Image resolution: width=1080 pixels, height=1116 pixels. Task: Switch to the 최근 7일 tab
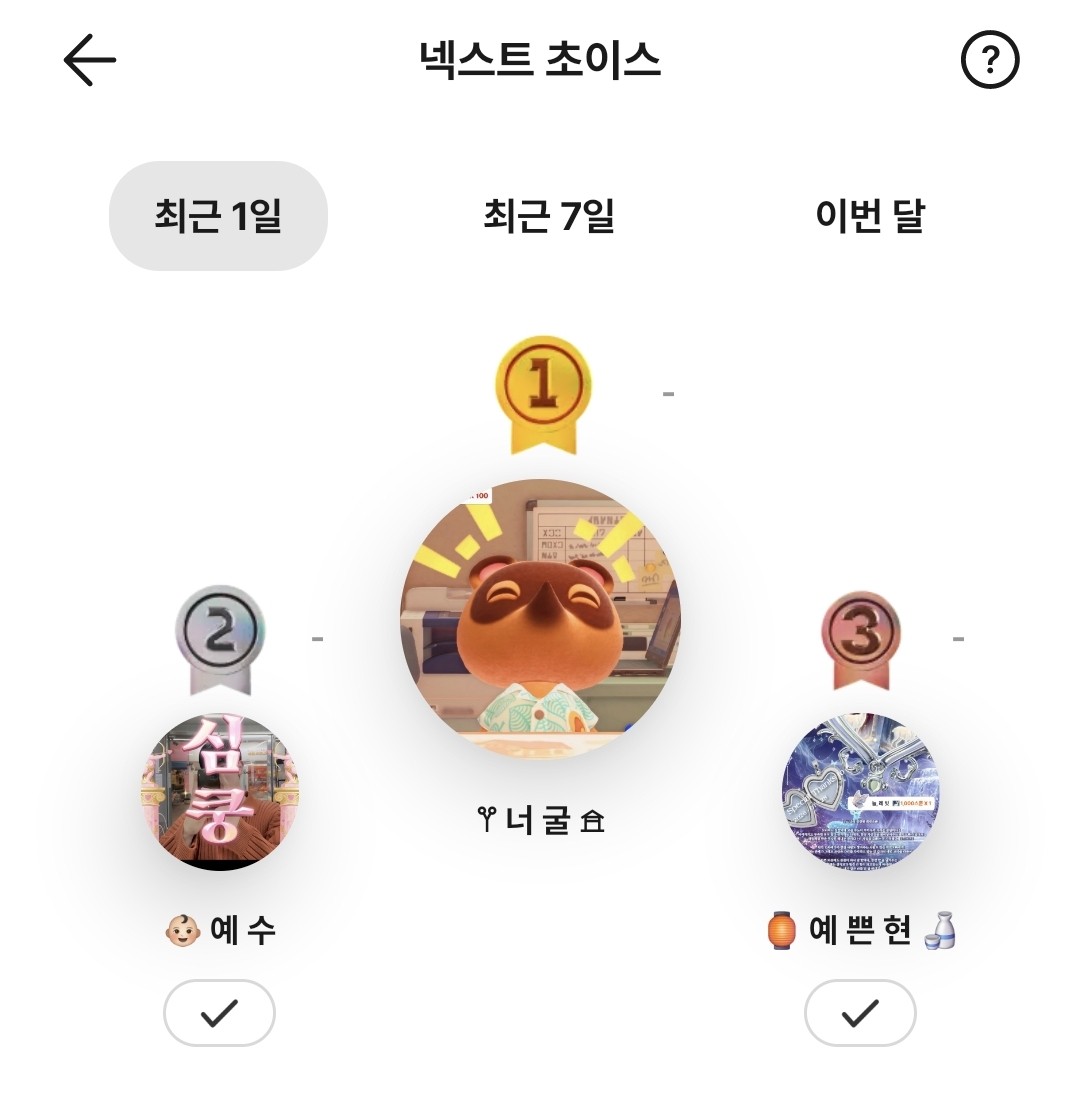tap(548, 216)
